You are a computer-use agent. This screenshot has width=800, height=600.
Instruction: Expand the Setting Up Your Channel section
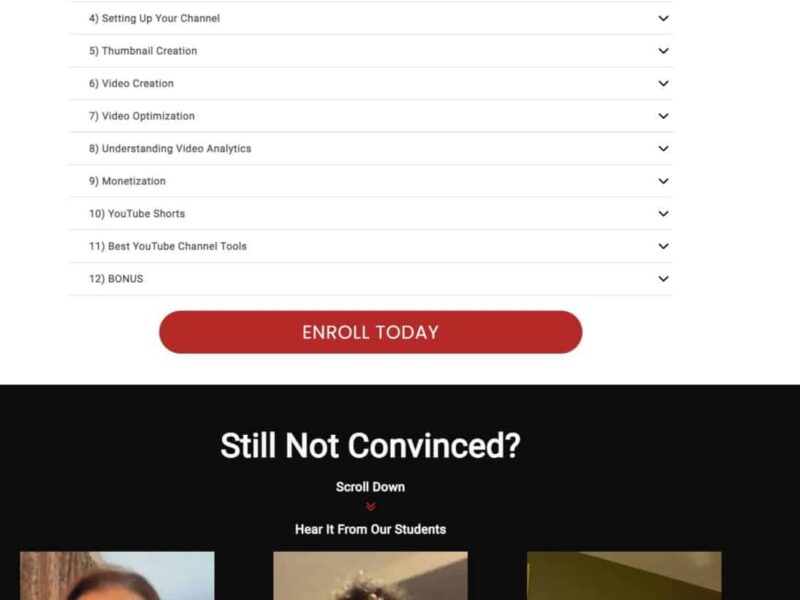click(x=370, y=18)
